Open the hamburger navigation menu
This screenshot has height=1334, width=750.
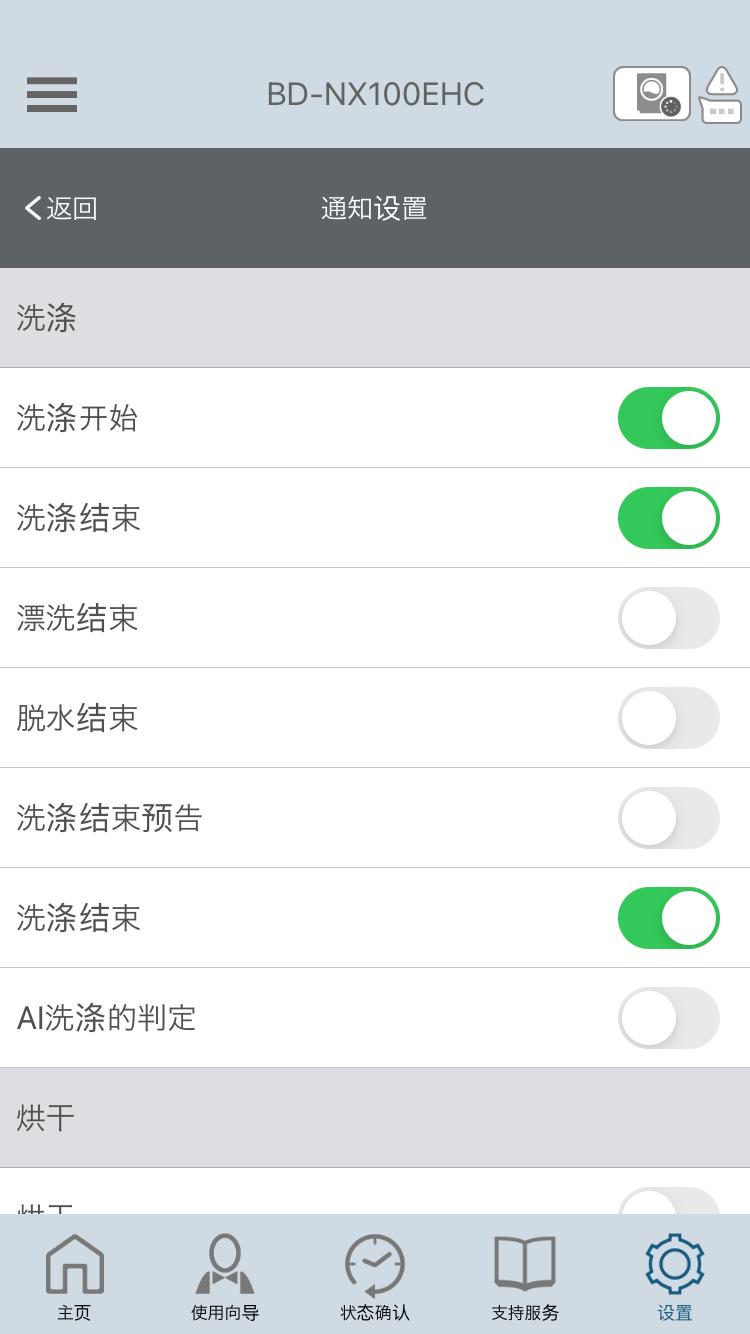point(51,94)
